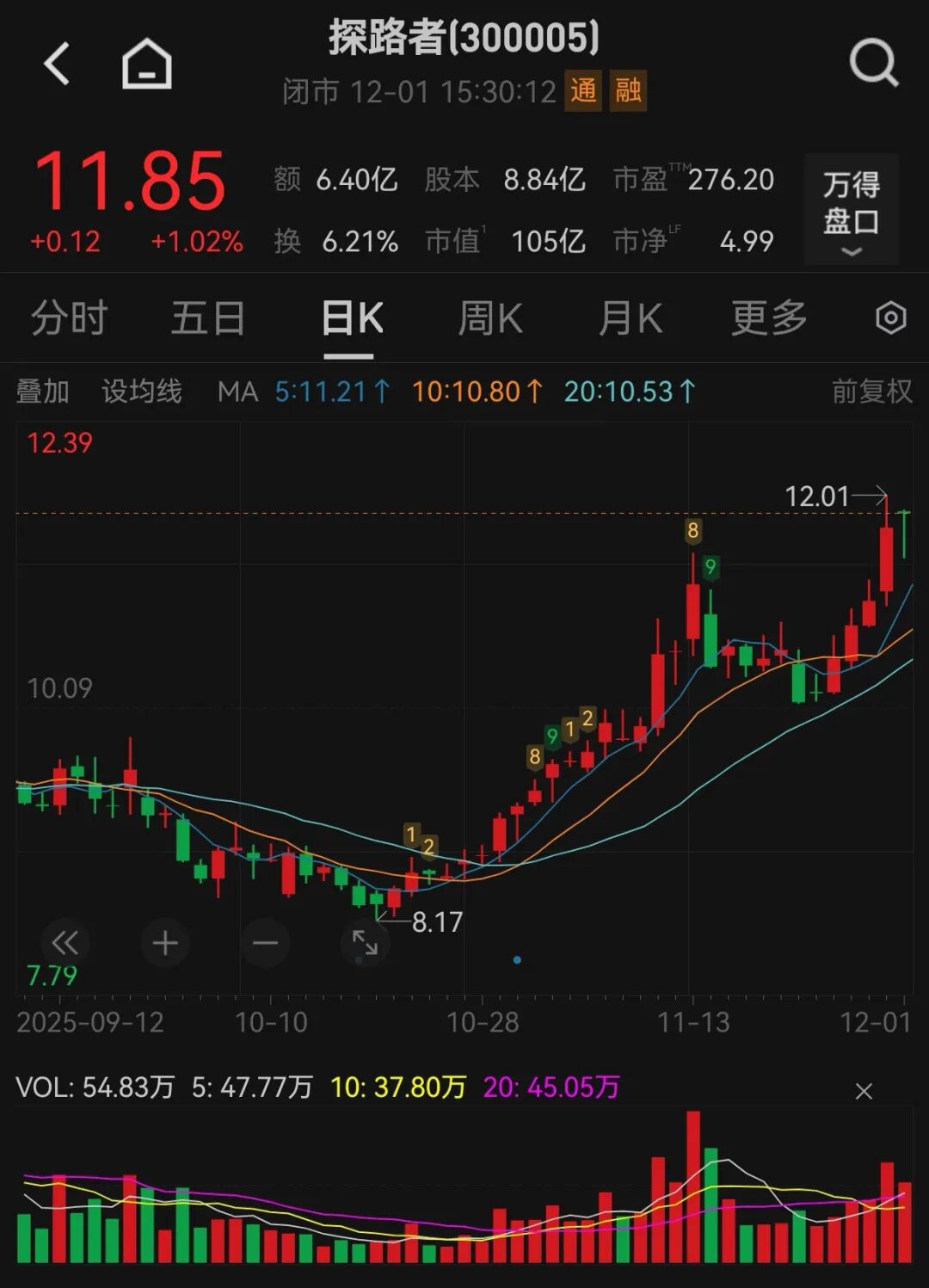Select the 日K chart tab

[x=352, y=318]
